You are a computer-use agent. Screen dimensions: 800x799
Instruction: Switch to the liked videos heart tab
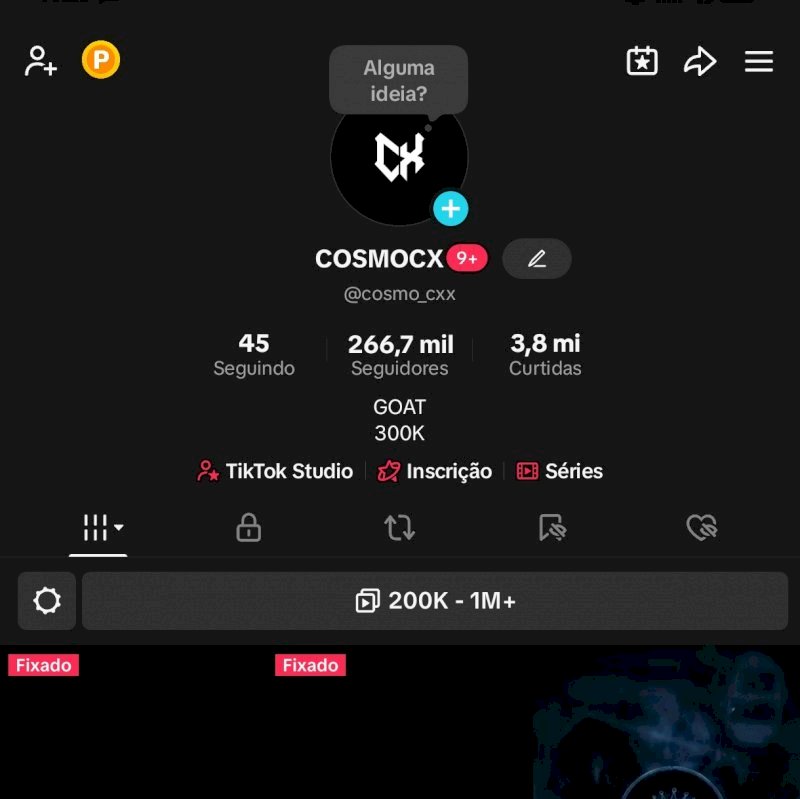tap(703, 528)
